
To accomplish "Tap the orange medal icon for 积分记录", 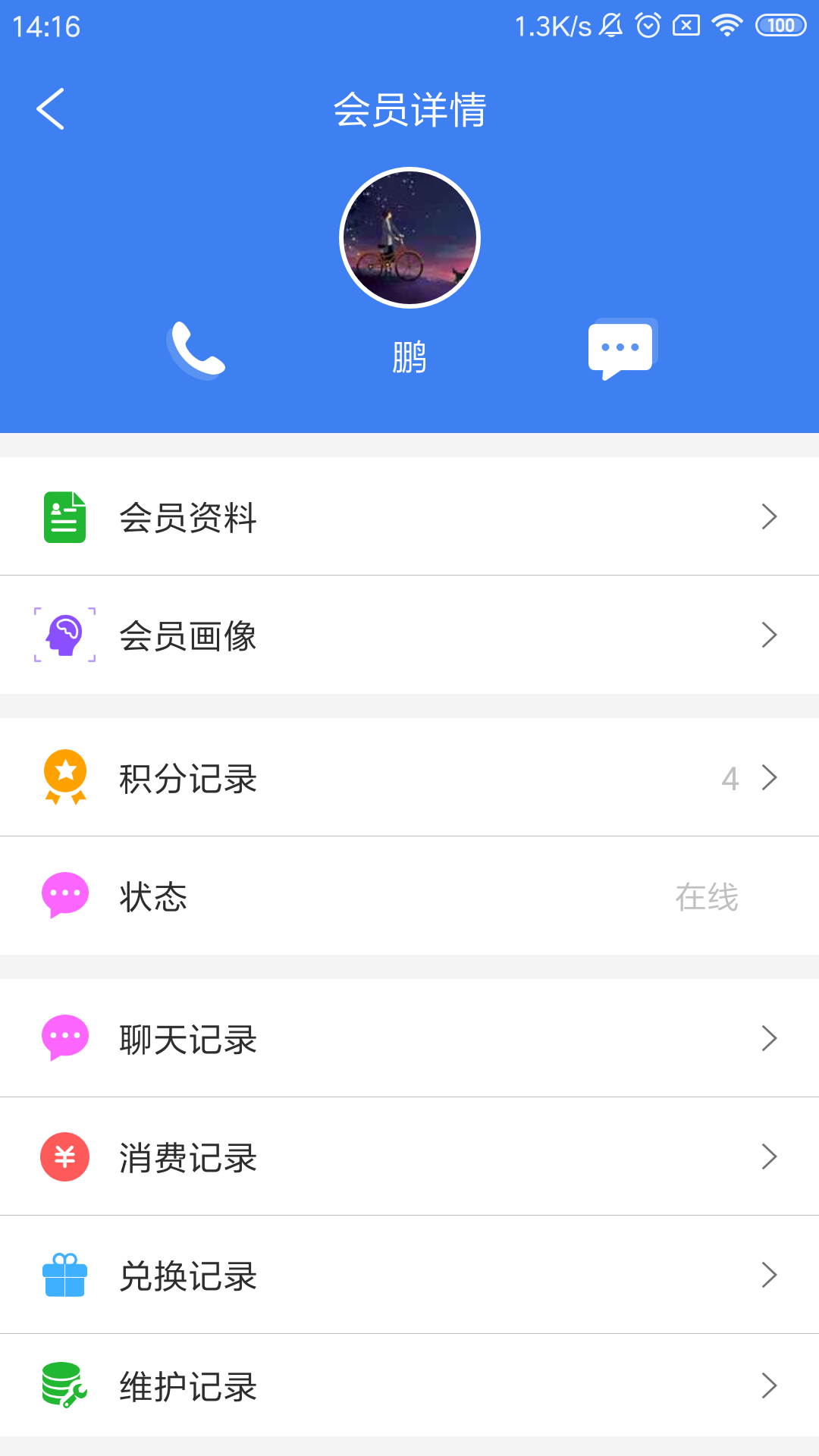I will point(64,777).
